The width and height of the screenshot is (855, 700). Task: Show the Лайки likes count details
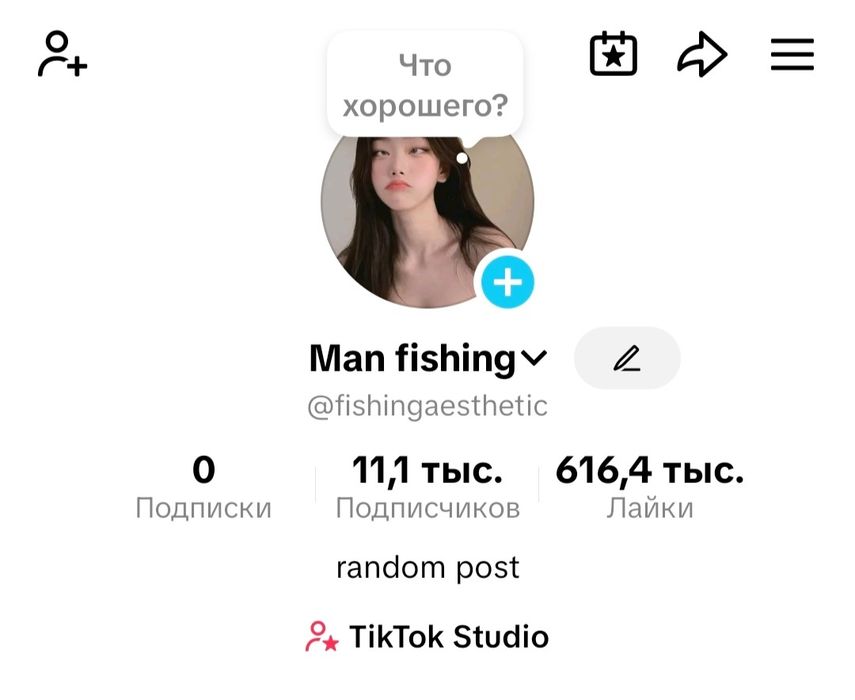click(649, 488)
